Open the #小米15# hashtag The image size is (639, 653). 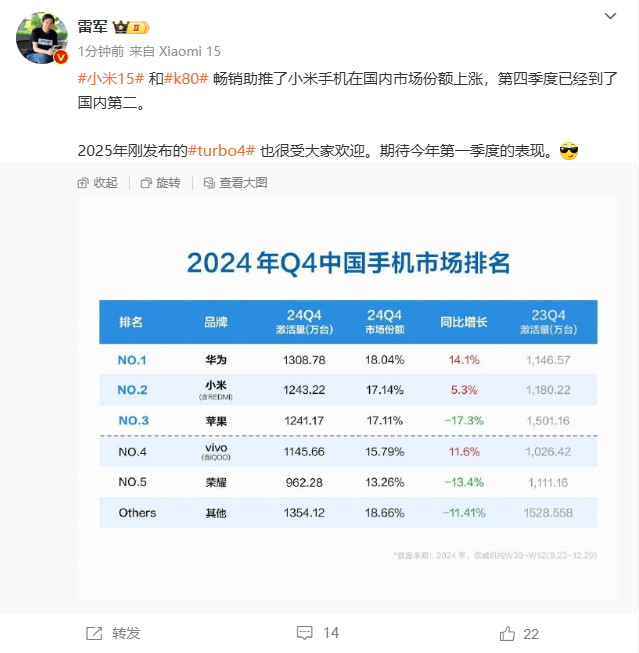click(112, 79)
